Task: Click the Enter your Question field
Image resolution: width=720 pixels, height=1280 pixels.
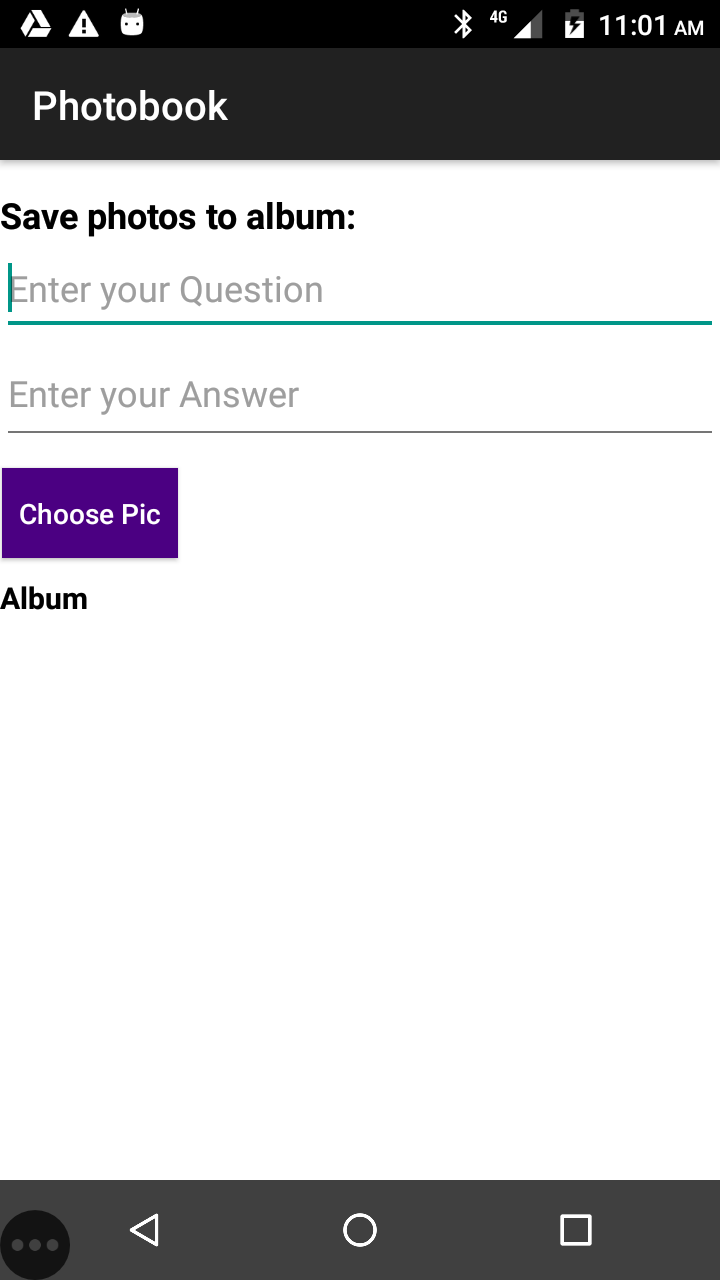Action: (360, 289)
